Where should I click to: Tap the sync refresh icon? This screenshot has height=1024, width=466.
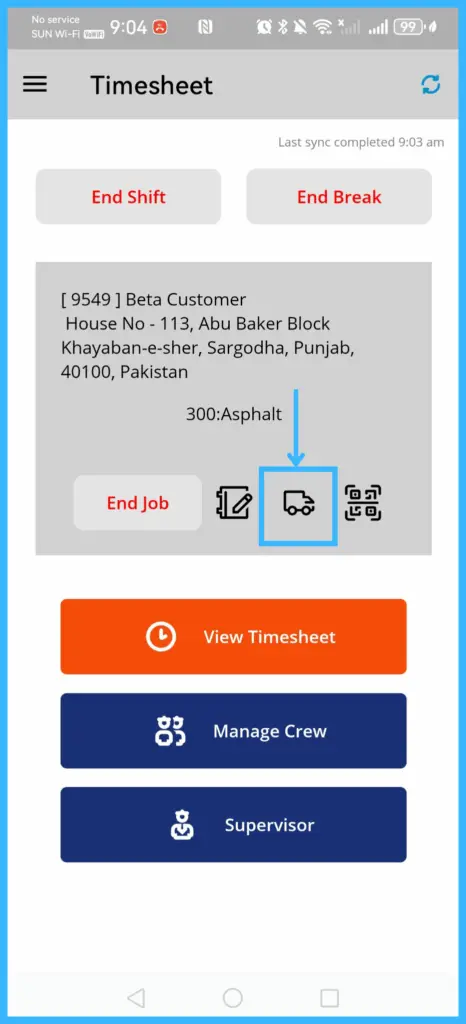click(431, 84)
